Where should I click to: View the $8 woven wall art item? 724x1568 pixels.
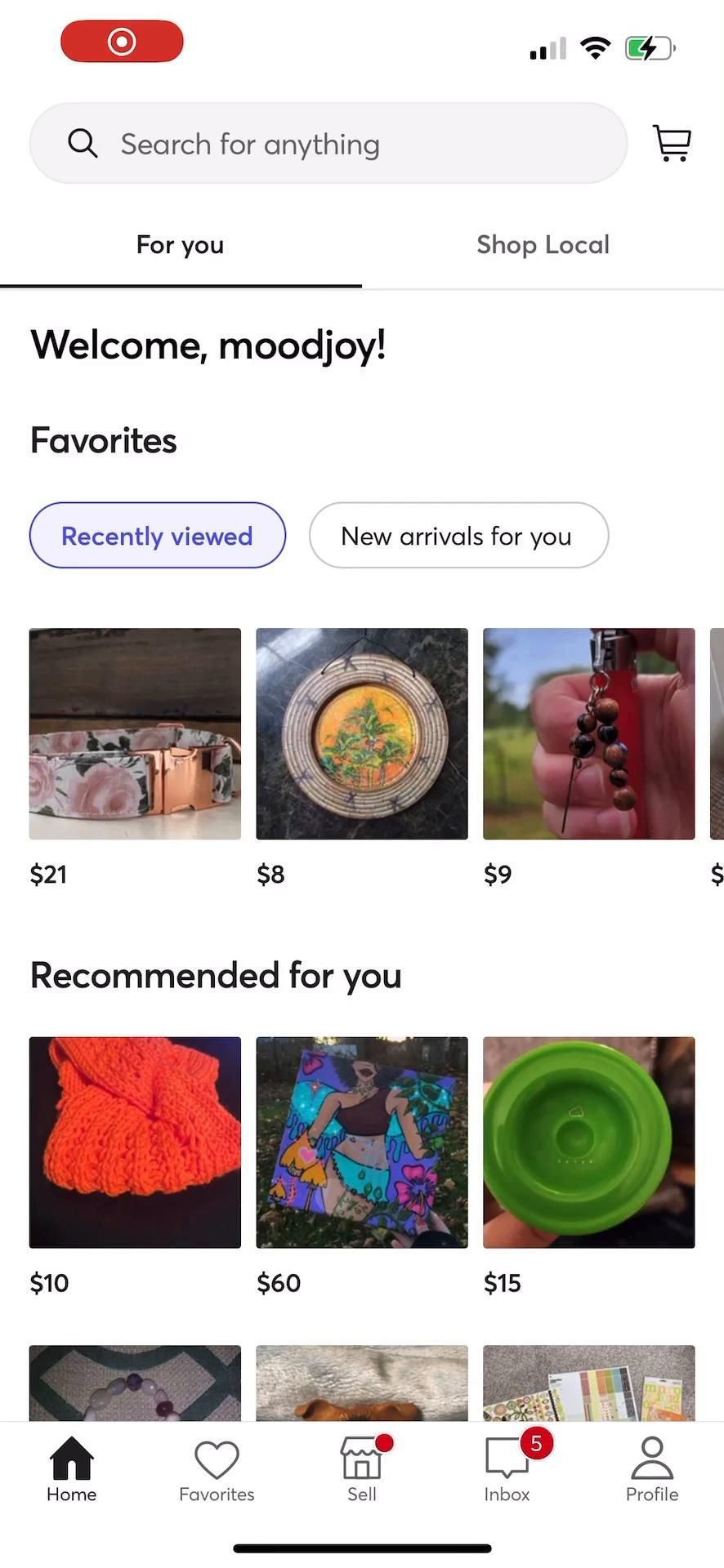(361, 733)
